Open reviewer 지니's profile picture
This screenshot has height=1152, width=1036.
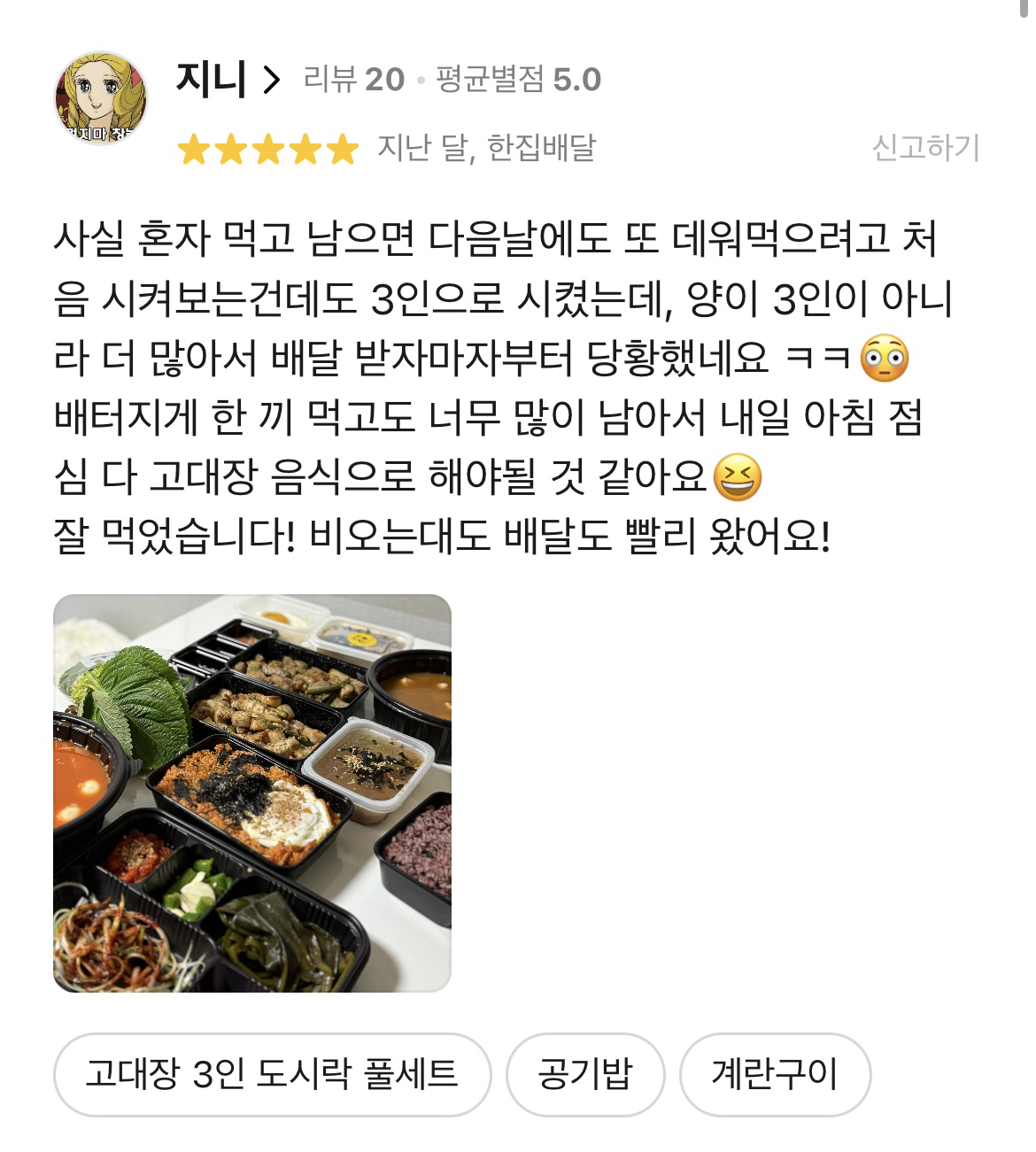100,98
